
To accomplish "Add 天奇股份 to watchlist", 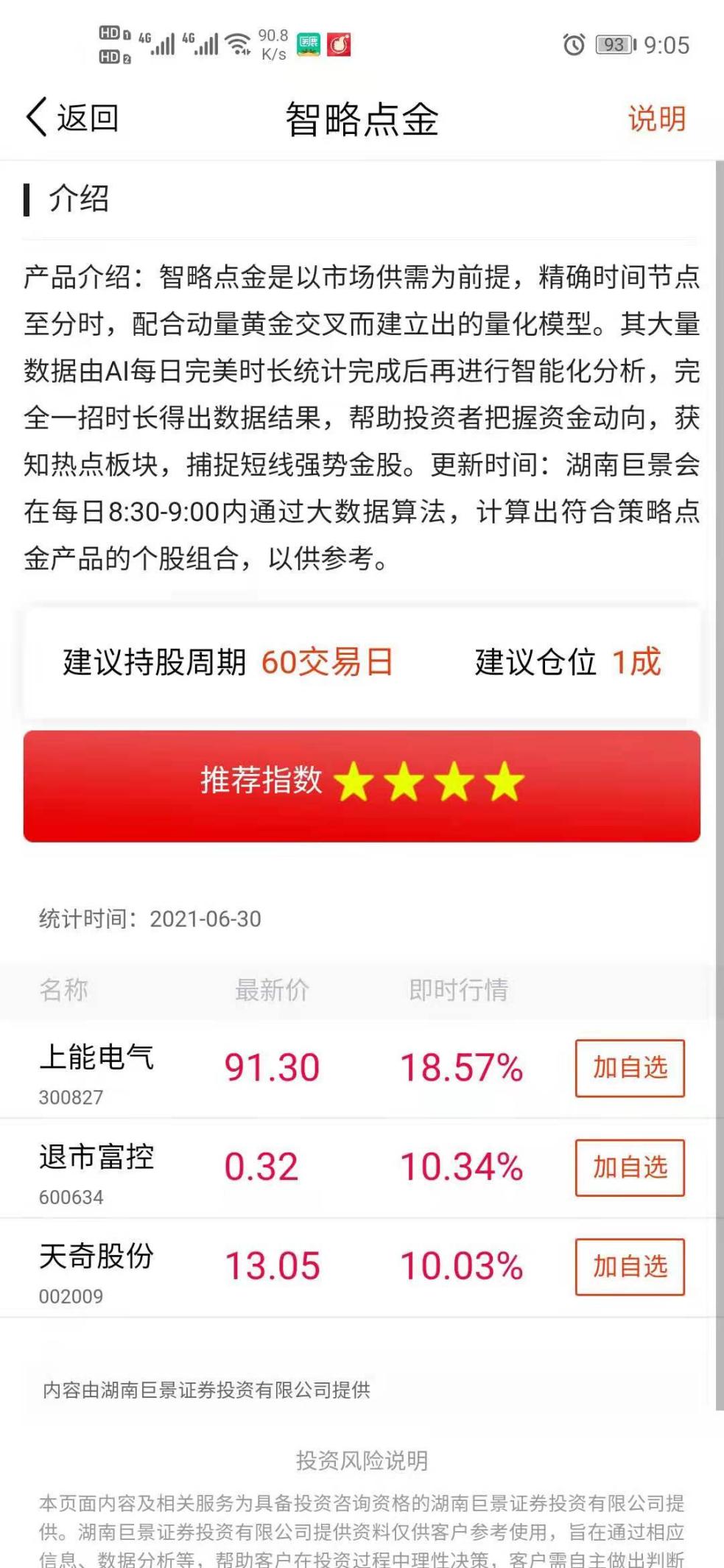I will (630, 1267).
